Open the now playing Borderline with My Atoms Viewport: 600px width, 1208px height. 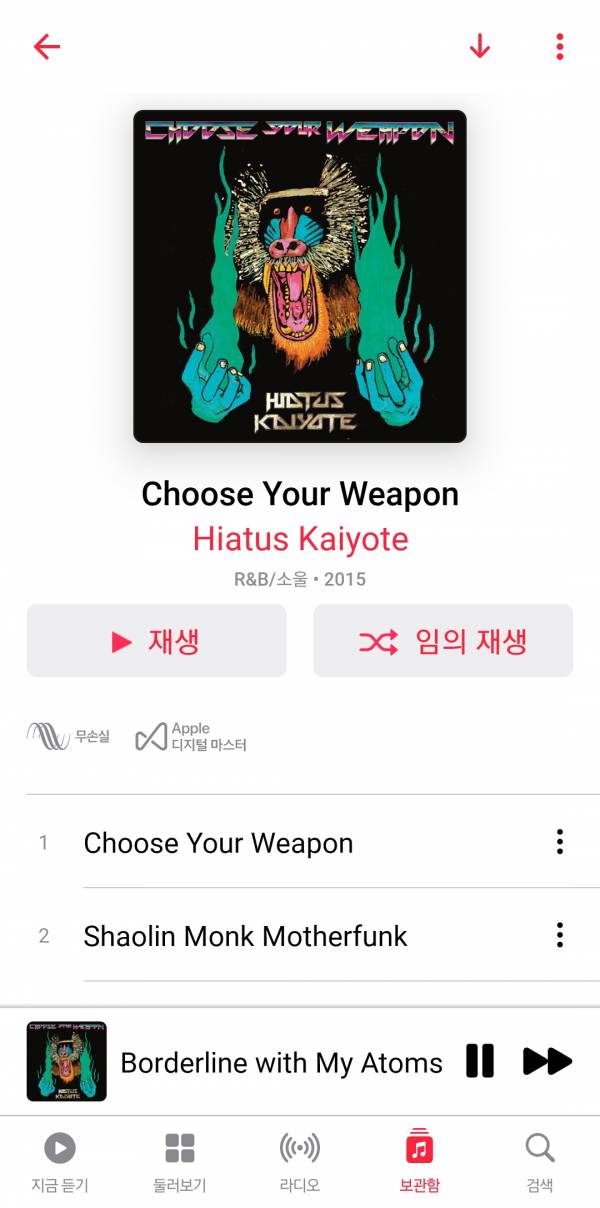coord(280,1062)
